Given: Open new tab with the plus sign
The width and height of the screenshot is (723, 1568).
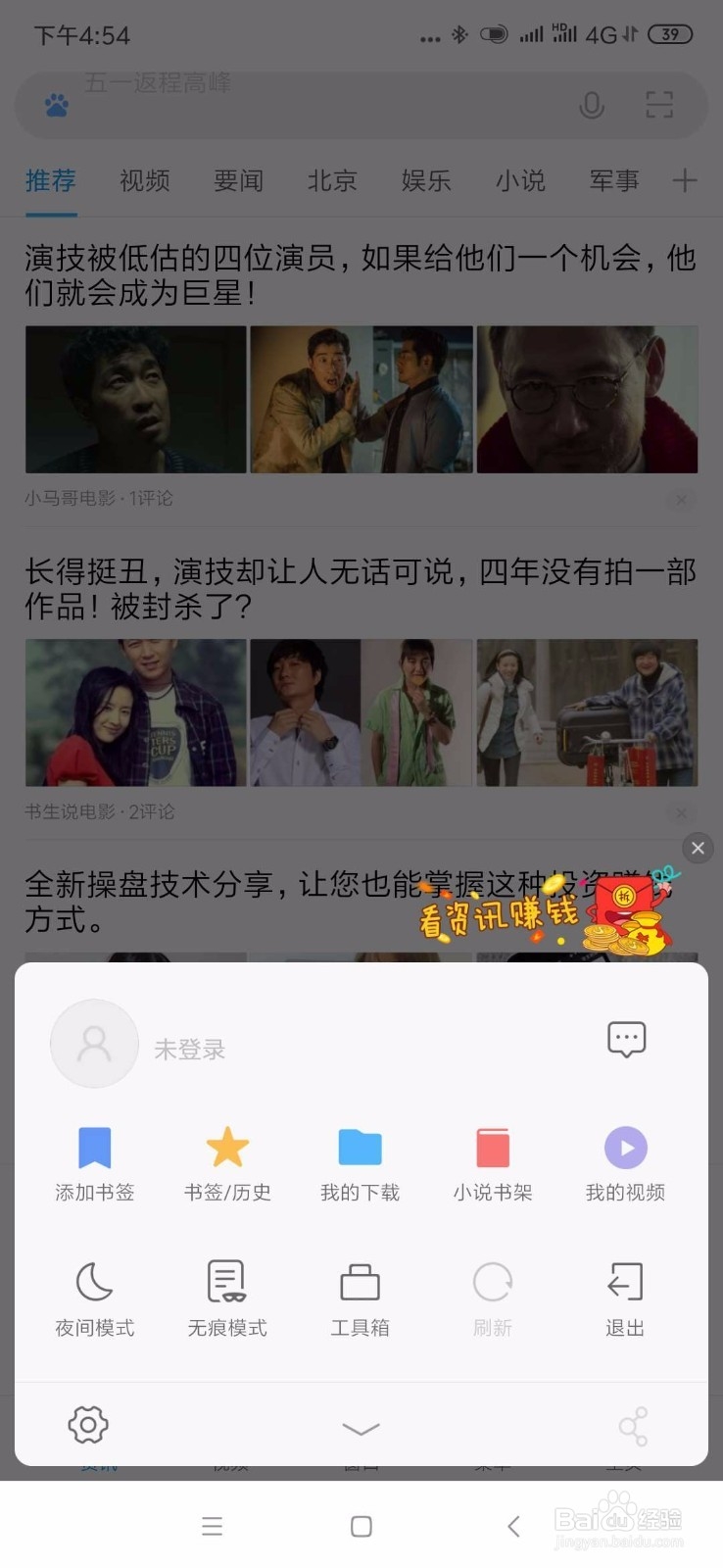Looking at the screenshot, I should (x=684, y=180).
